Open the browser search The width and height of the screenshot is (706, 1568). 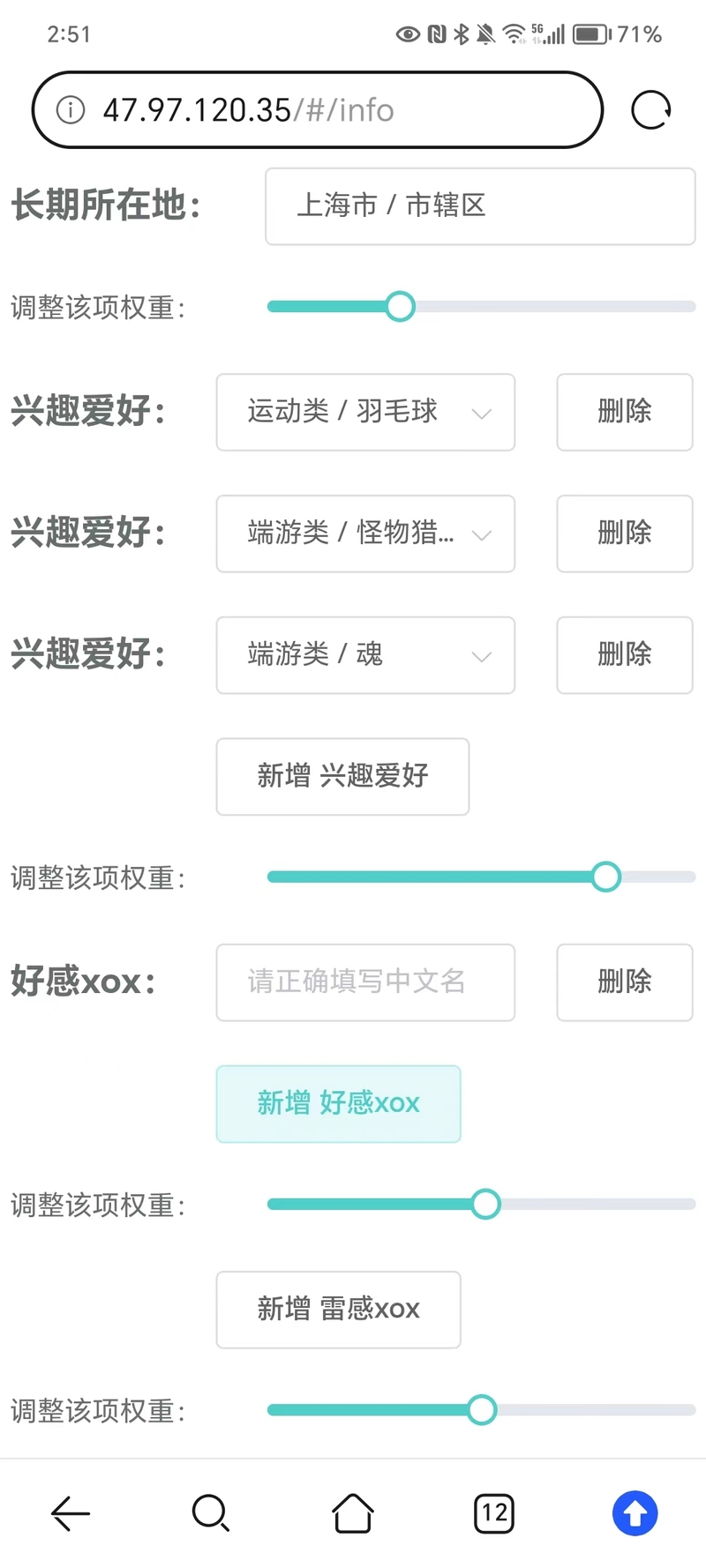coord(211,1513)
